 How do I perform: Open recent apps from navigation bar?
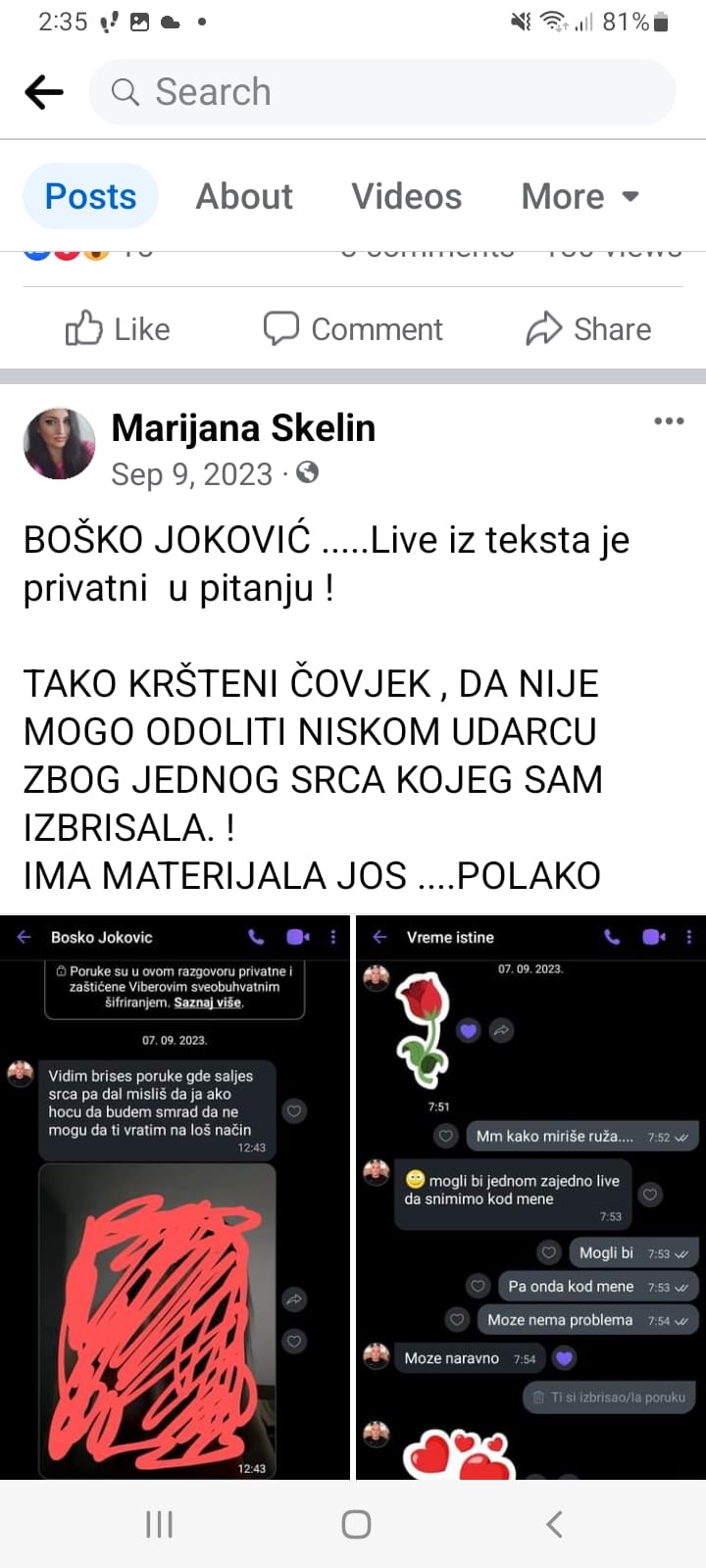tap(159, 1524)
